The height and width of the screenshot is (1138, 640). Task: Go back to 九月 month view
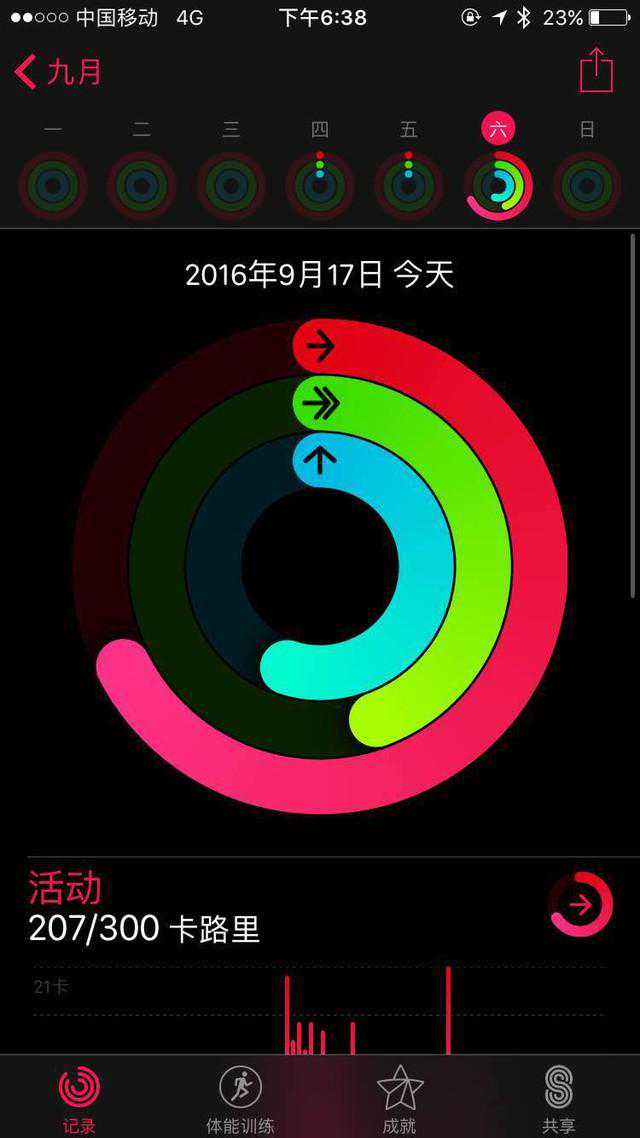point(58,72)
